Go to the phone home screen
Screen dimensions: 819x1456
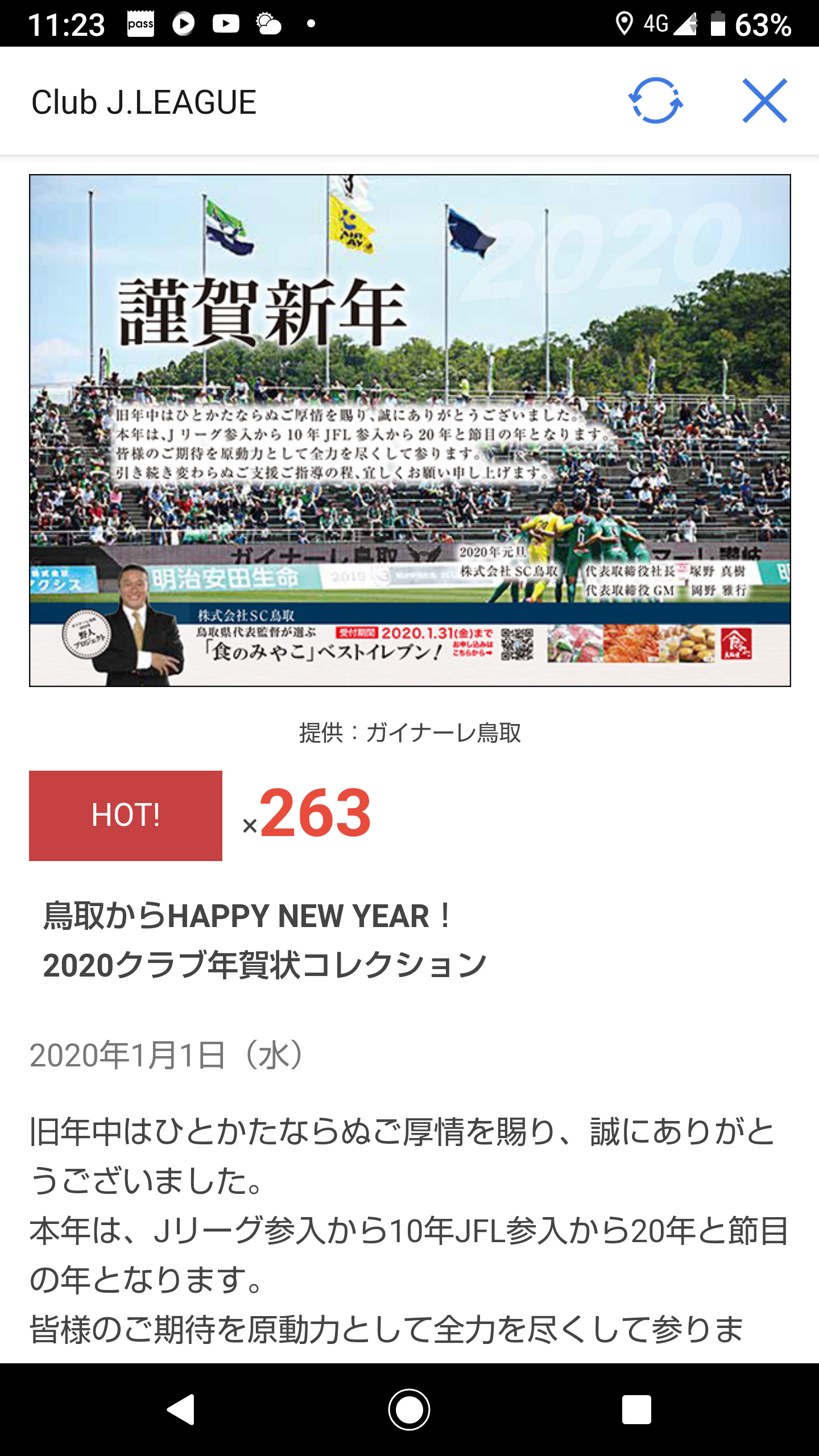409,1409
